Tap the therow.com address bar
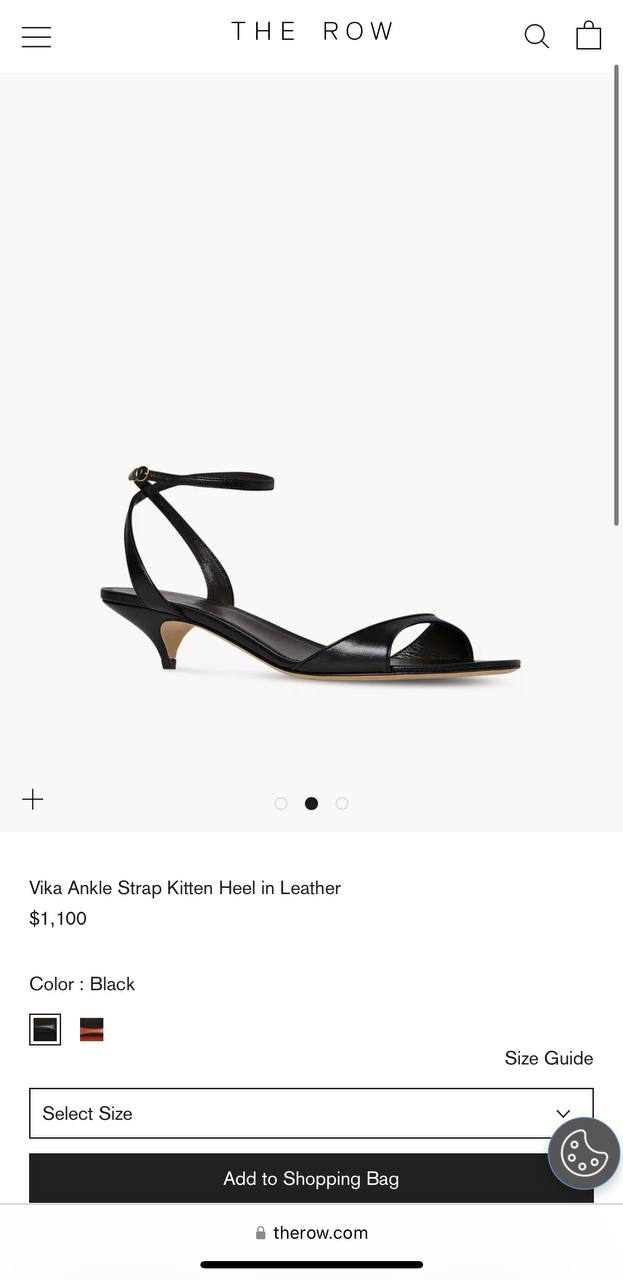Image resolution: width=623 pixels, height=1280 pixels. 311,1233
